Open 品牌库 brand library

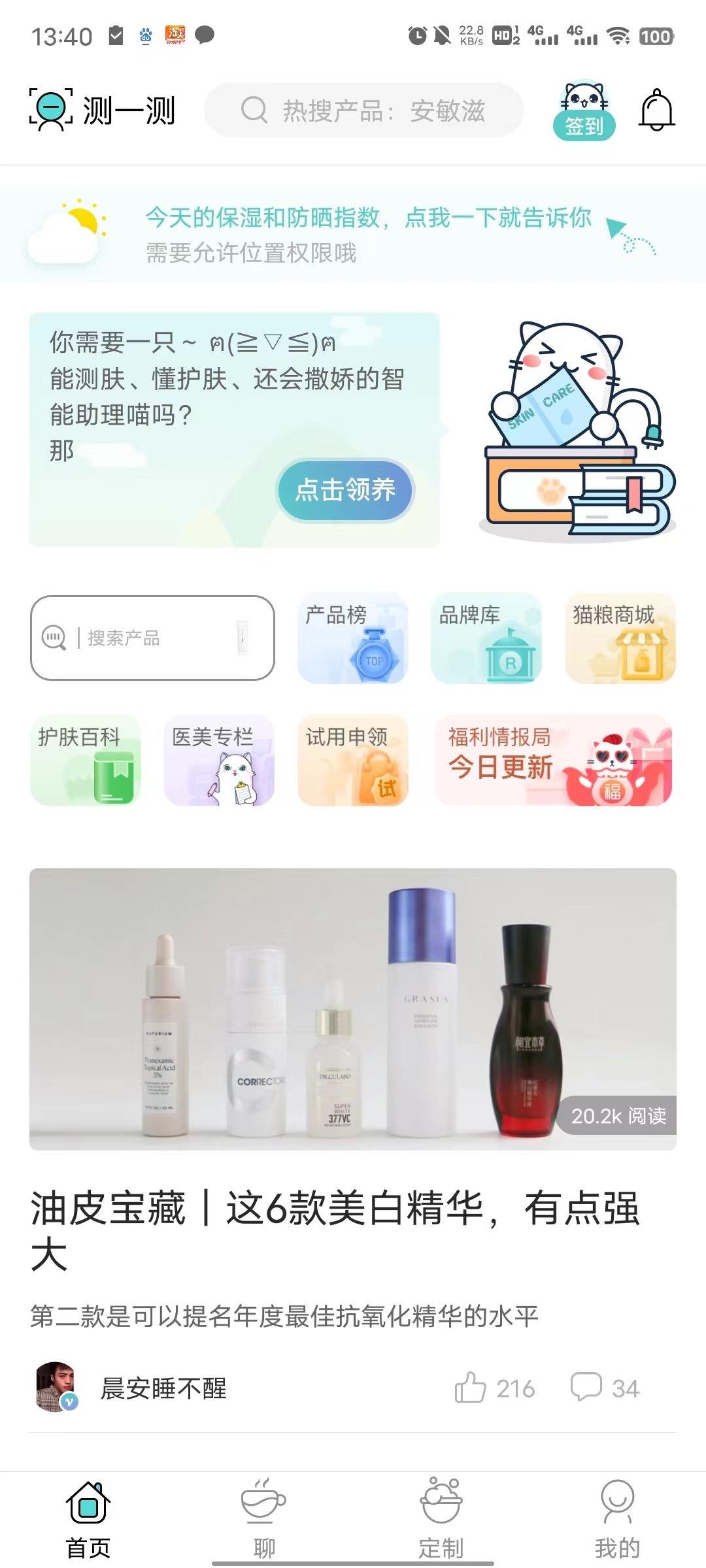486,638
